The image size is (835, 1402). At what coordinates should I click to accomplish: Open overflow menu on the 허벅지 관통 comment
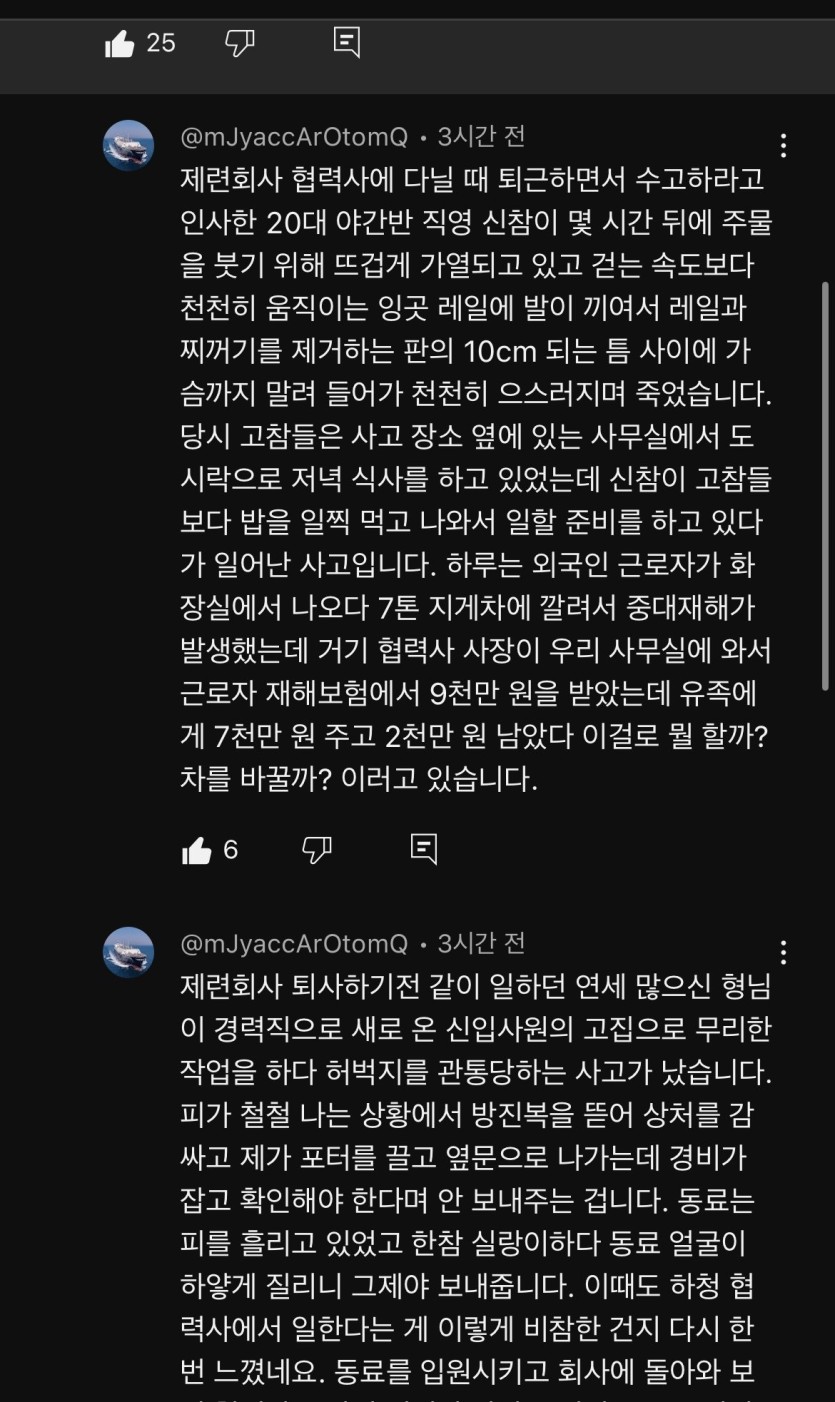(783, 953)
